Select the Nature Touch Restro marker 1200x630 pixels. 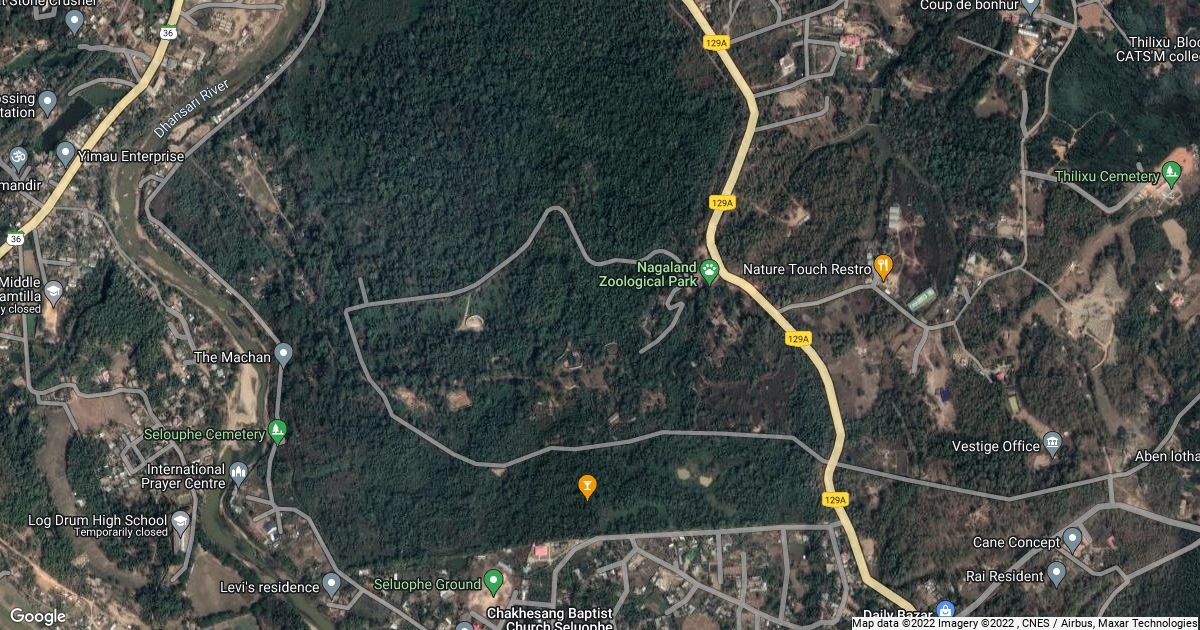click(883, 266)
